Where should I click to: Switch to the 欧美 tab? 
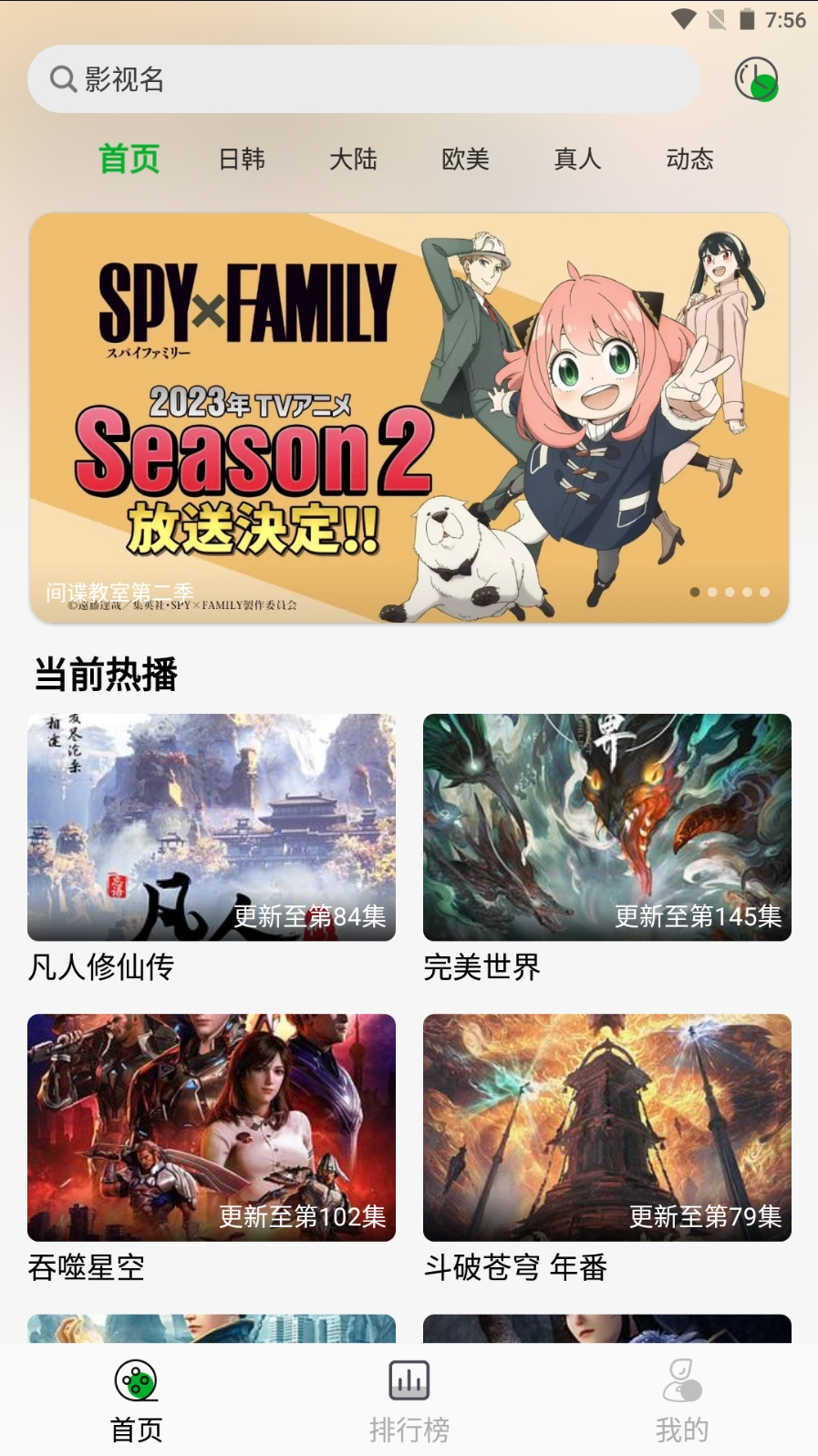click(x=465, y=159)
